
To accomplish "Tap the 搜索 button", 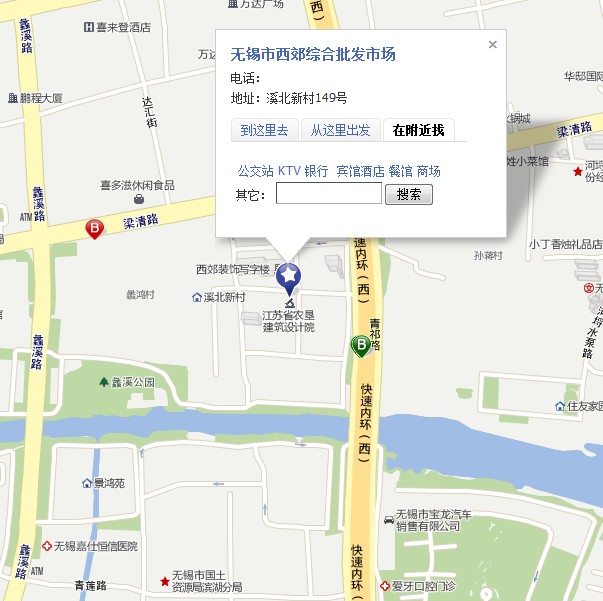I will (409, 194).
